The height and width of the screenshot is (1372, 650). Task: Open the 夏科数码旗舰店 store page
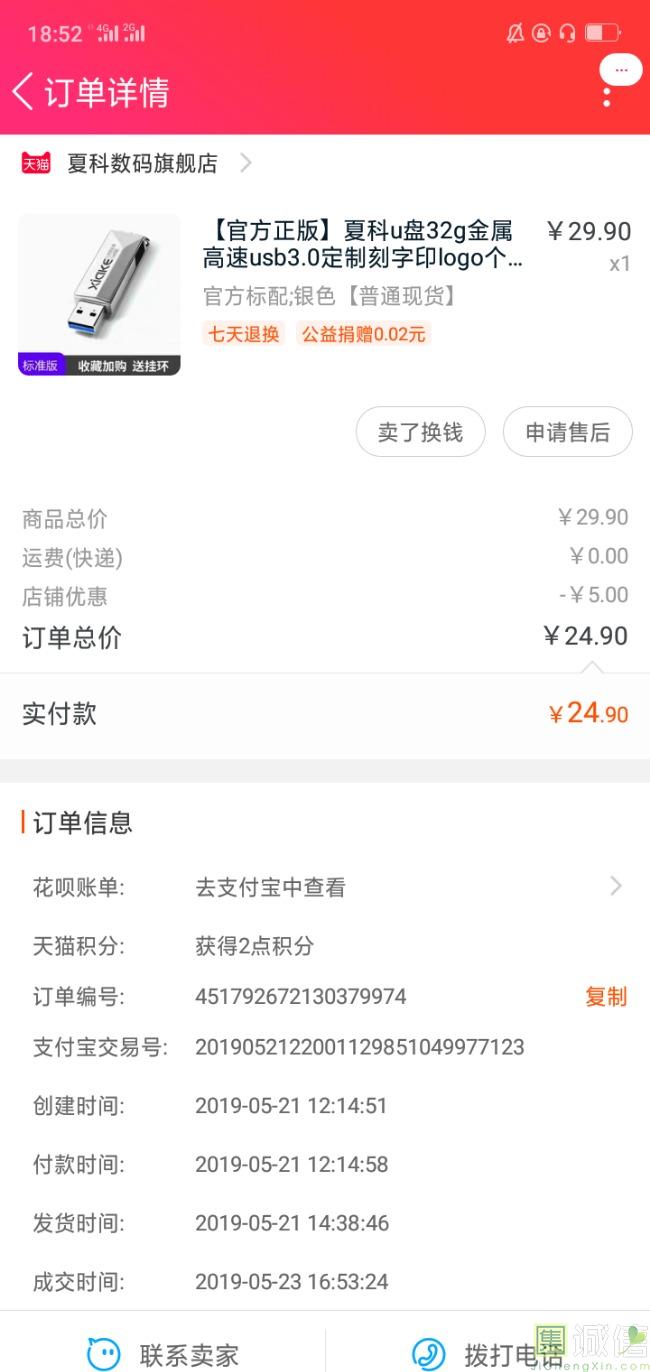[x=142, y=163]
